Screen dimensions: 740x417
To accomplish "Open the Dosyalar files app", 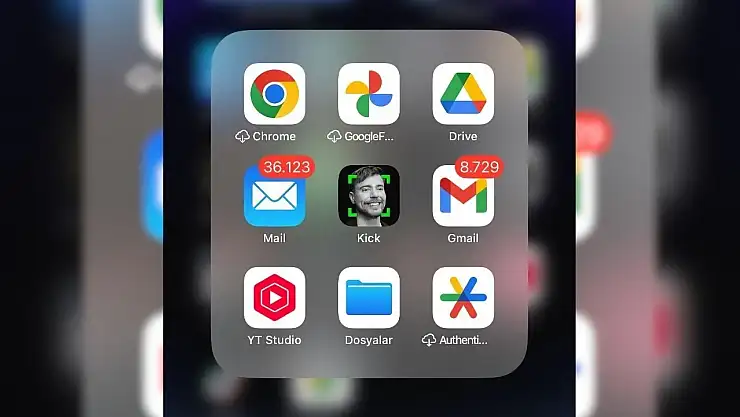I will [x=369, y=298].
